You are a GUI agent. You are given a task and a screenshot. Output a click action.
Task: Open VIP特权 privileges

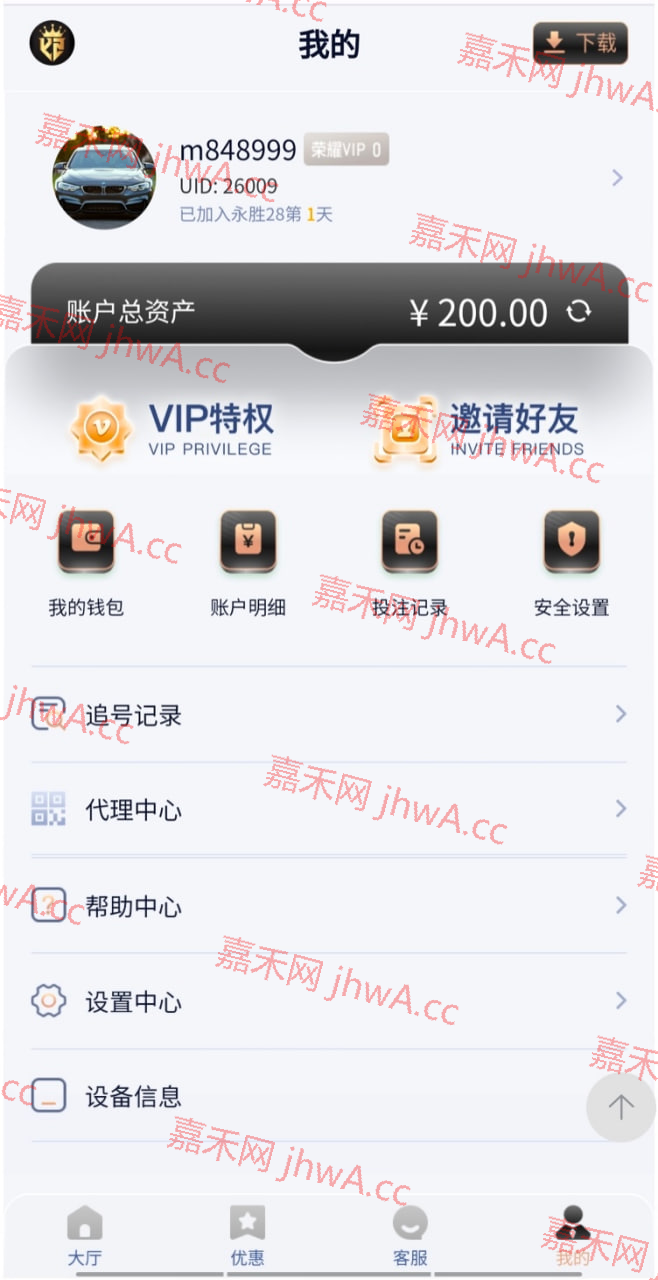[x=172, y=430]
